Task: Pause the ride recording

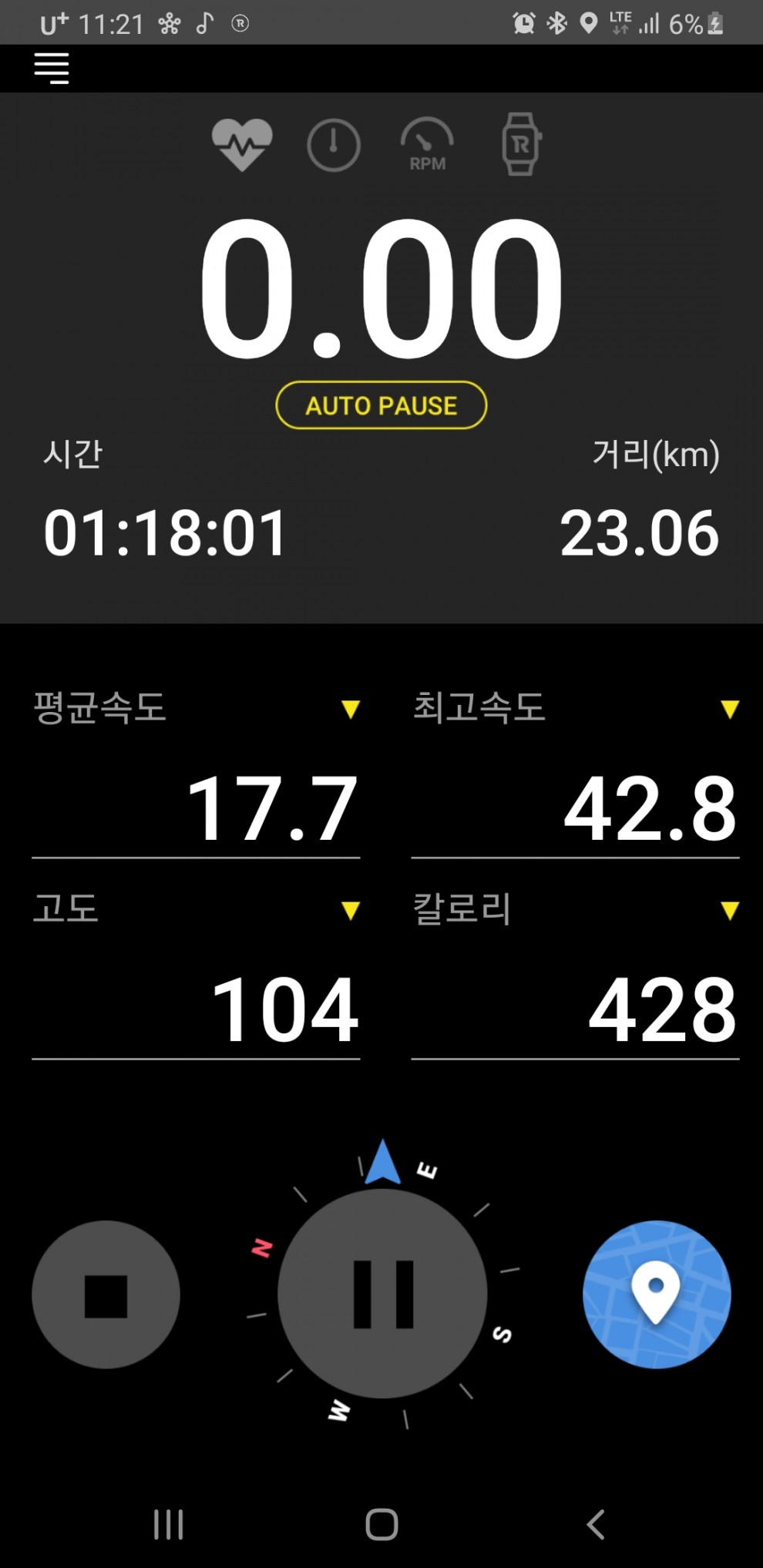Action: click(382, 1294)
